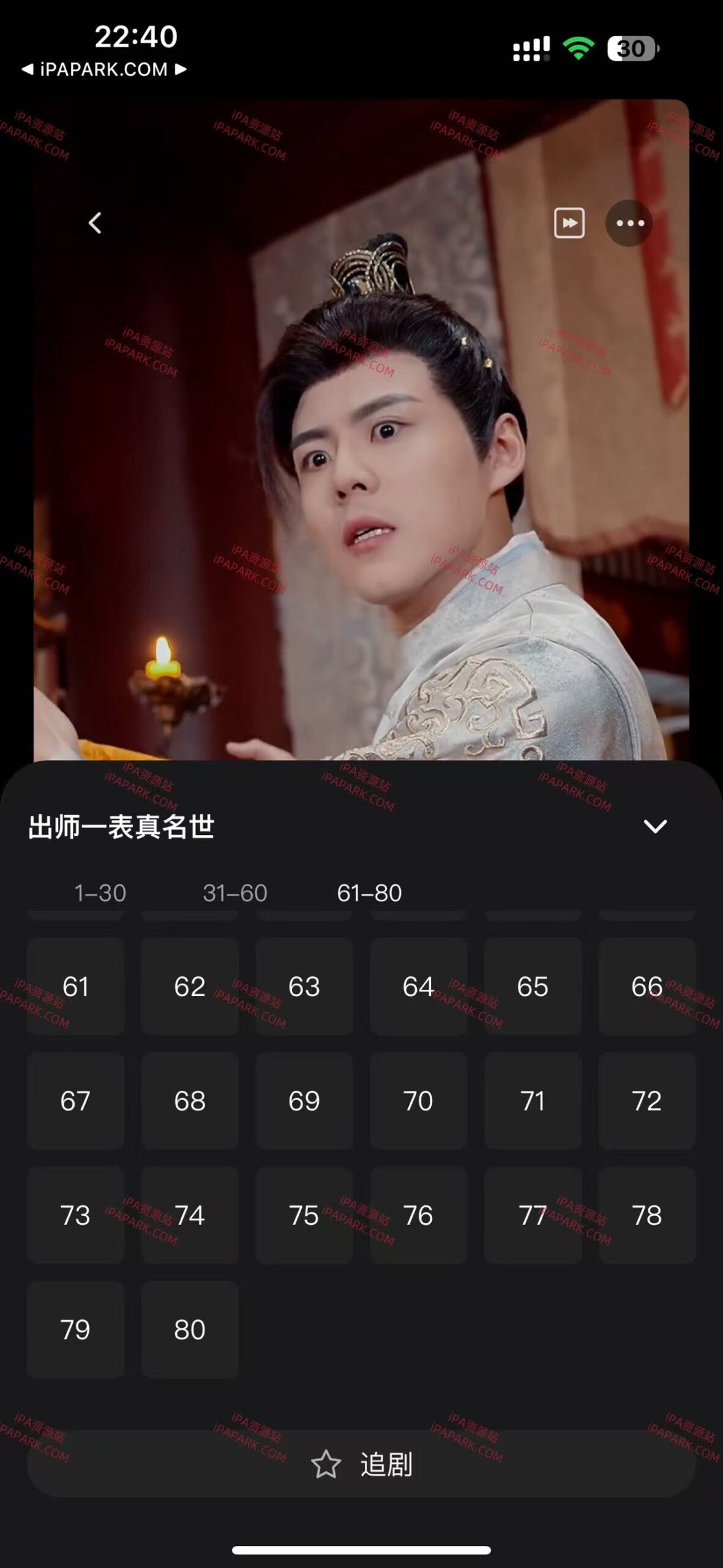Tap the video frame to pause playback

(361, 459)
